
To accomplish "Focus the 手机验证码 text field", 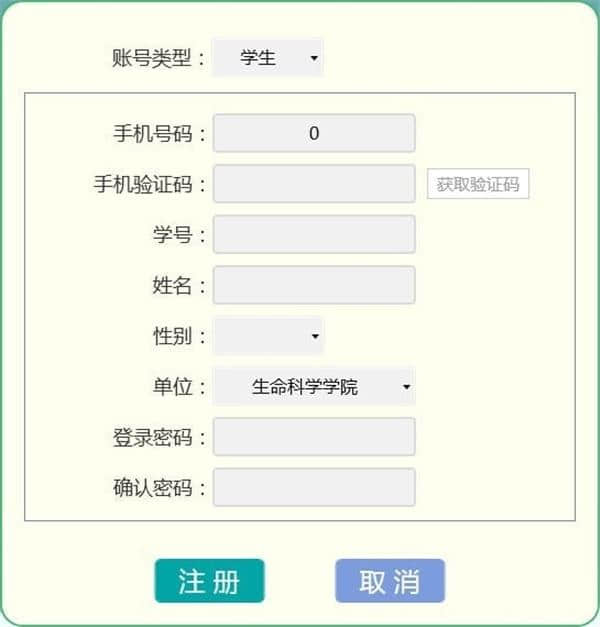I will pyautogui.click(x=314, y=184).
